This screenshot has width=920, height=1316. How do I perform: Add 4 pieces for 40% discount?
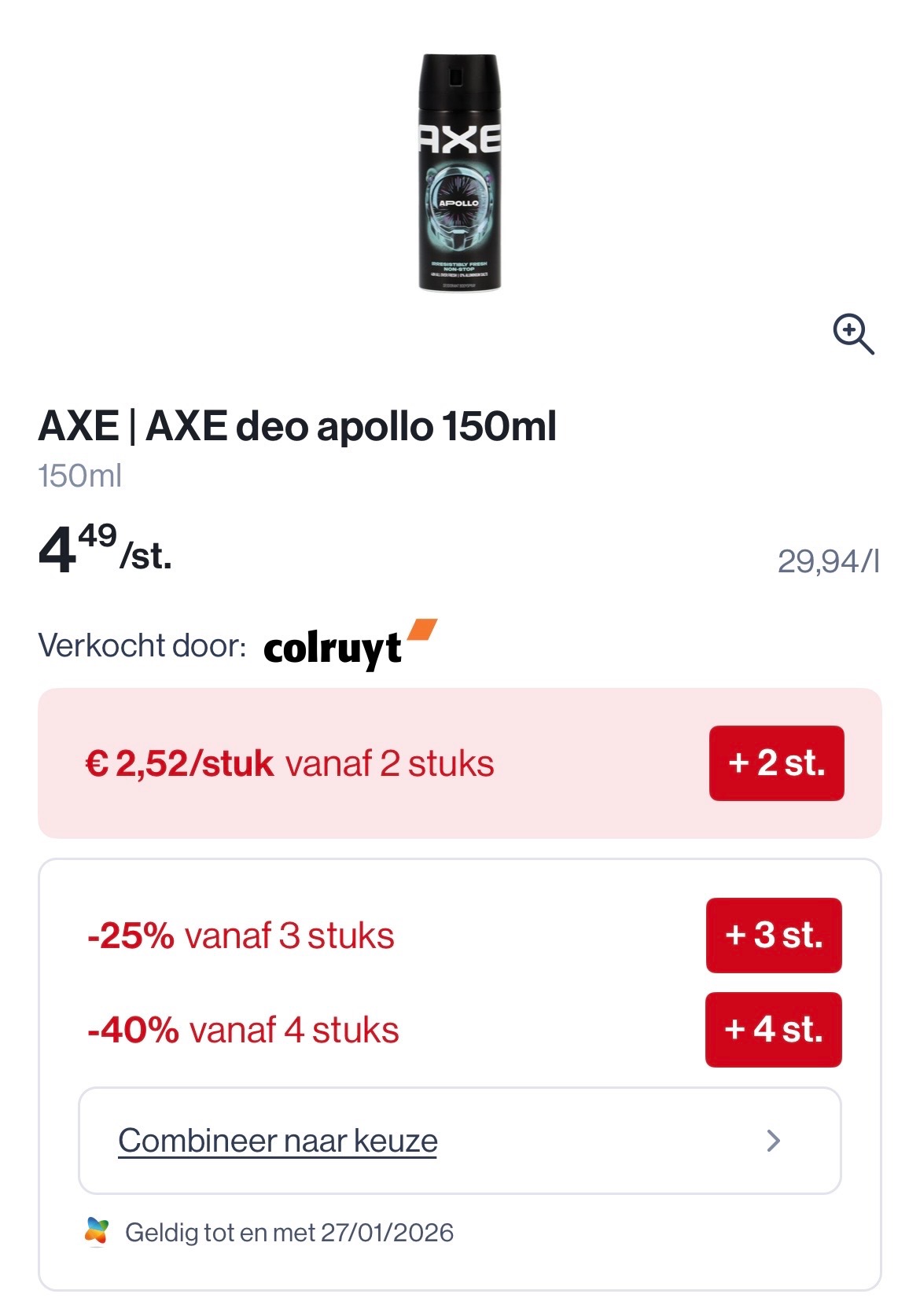773,1030
